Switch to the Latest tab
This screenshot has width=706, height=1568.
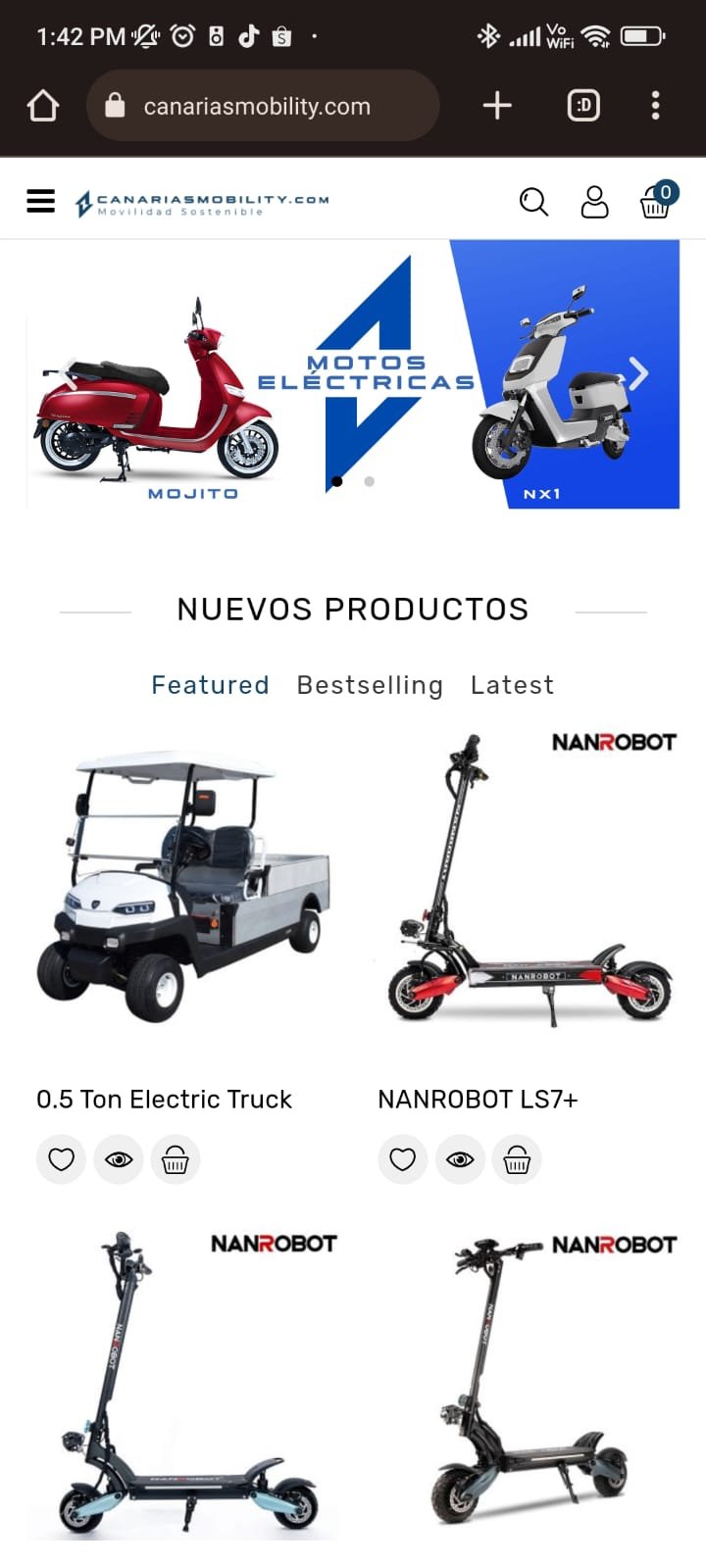(512, 685)
